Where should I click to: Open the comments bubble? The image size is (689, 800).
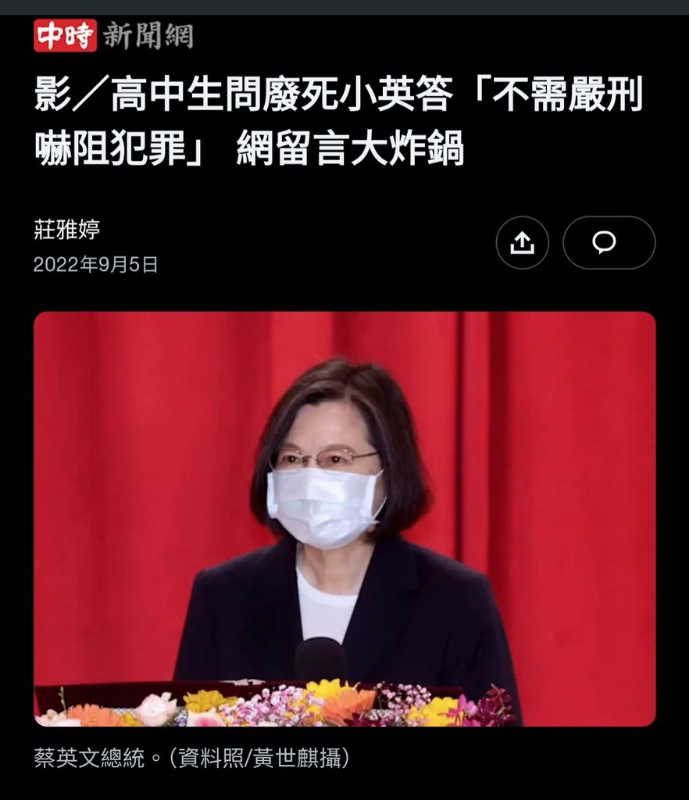point(608,243)
